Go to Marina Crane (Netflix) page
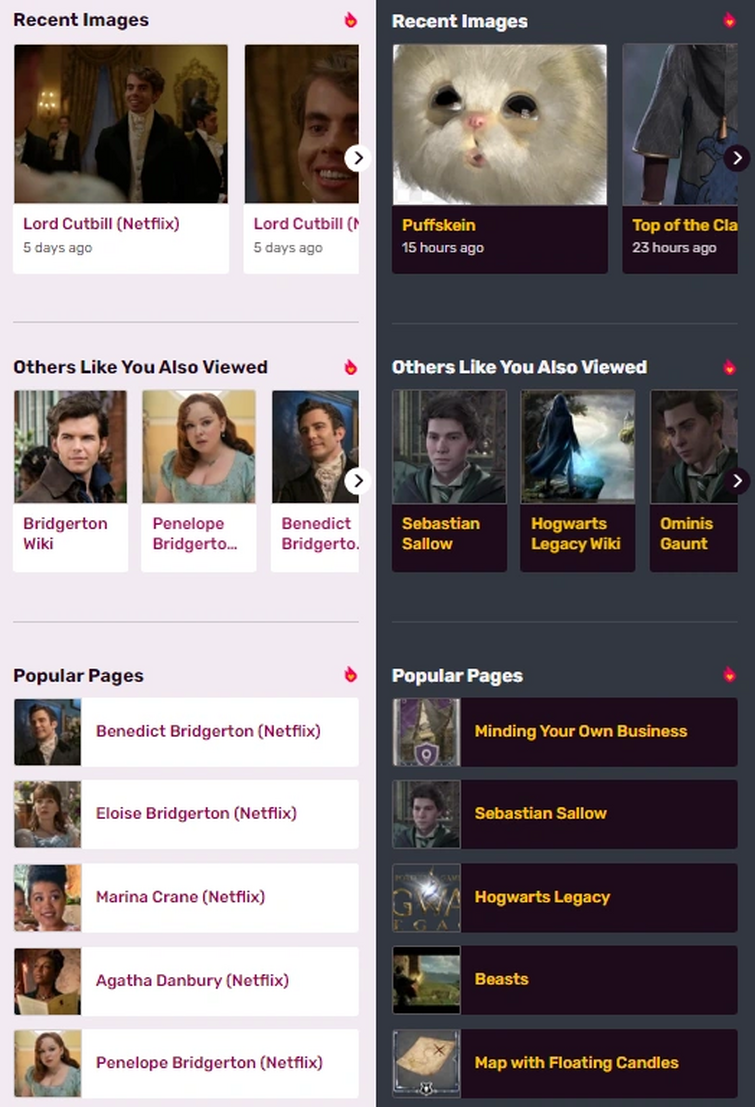The height and width of the screenshot is (1107, 755). (180, 897)
